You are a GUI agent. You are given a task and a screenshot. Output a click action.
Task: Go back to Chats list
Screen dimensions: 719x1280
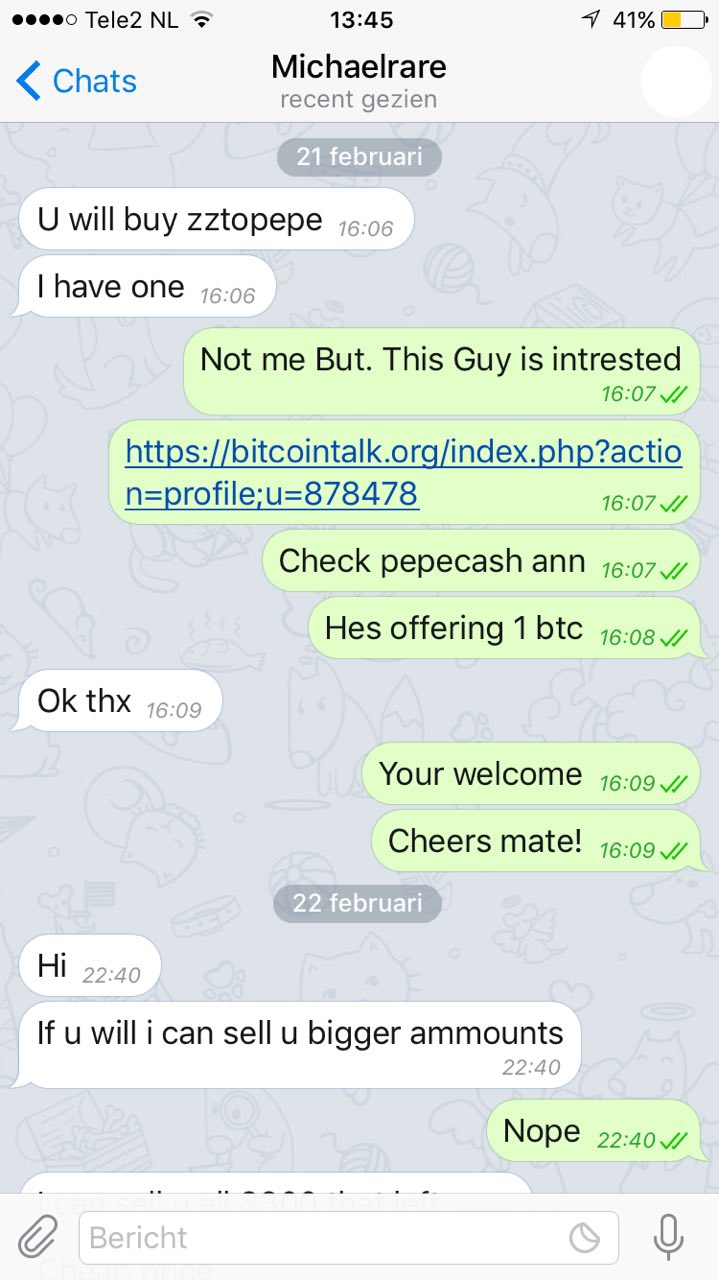pos(77,81)
